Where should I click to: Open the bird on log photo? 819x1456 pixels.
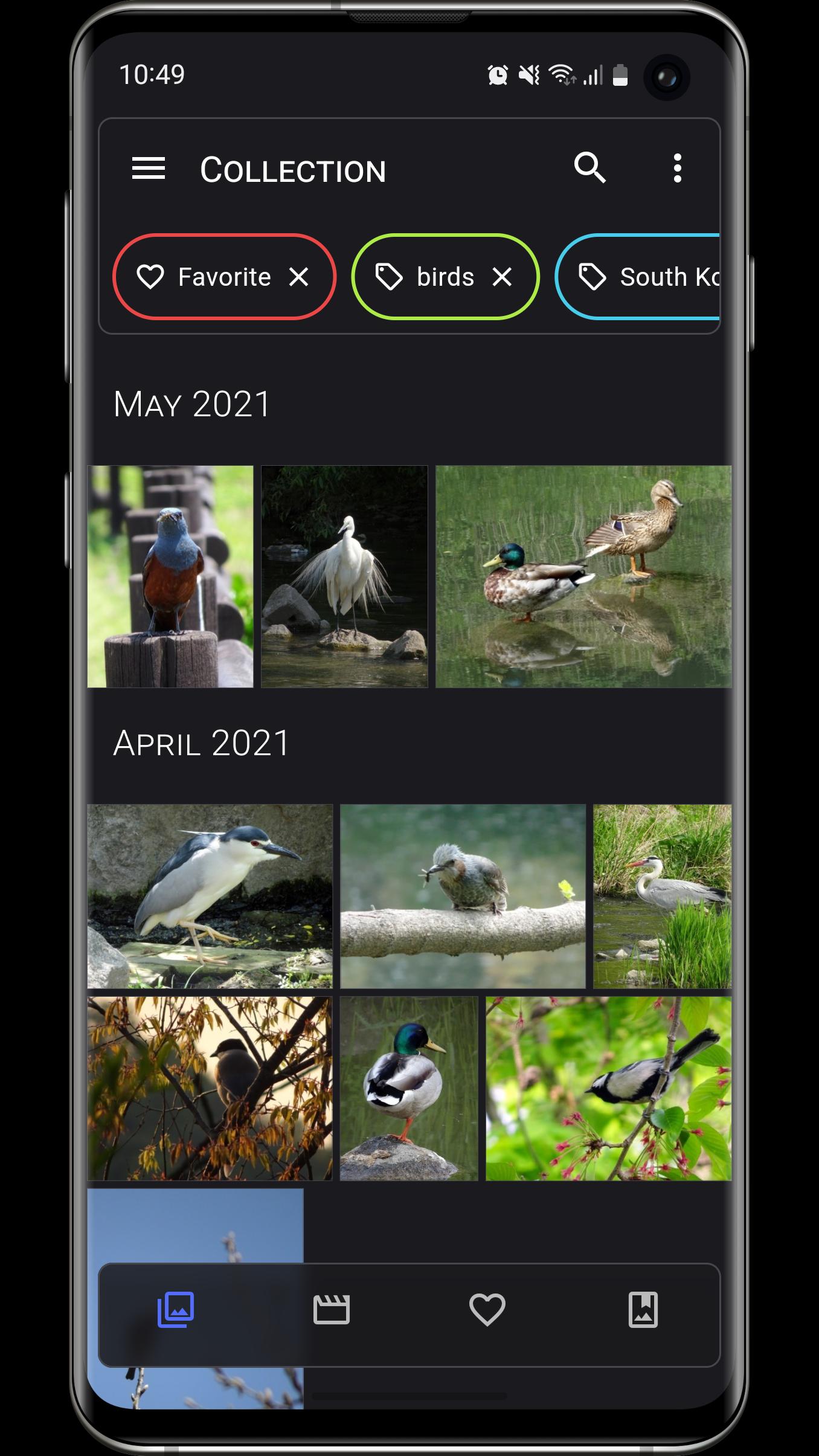point(463,897)
